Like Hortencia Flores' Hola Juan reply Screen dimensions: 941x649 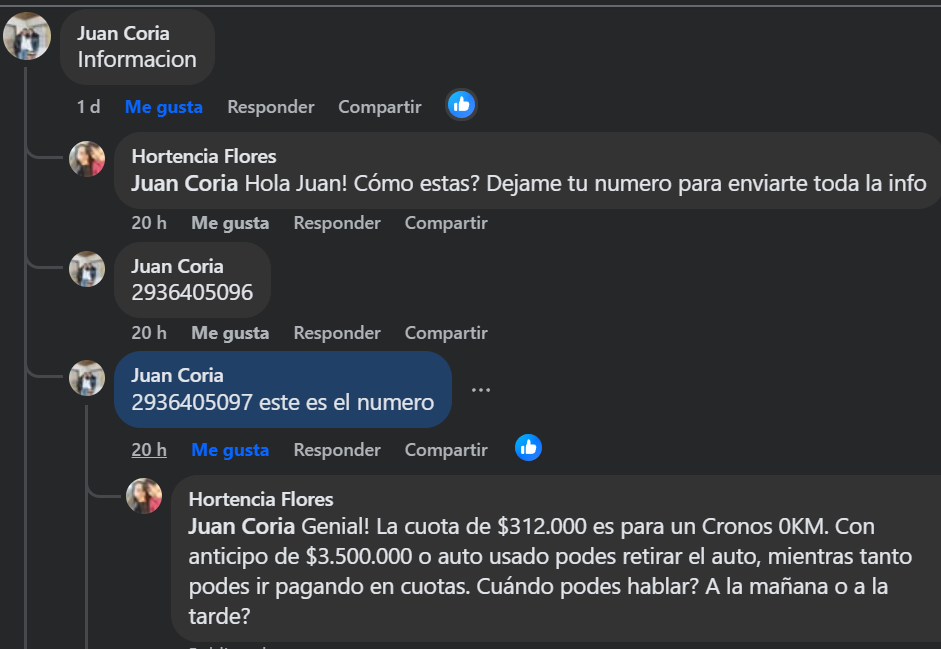pos(230,223)
